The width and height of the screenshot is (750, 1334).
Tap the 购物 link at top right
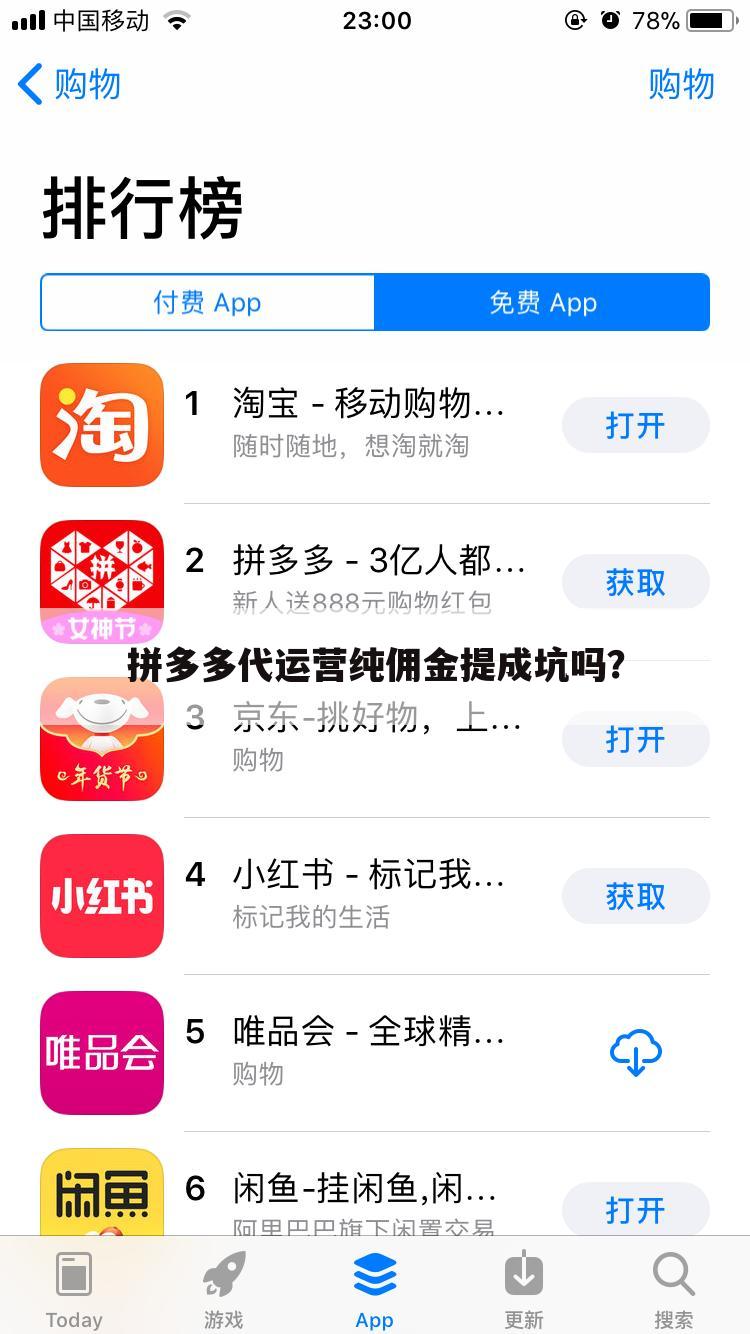(x=683, y=85)
